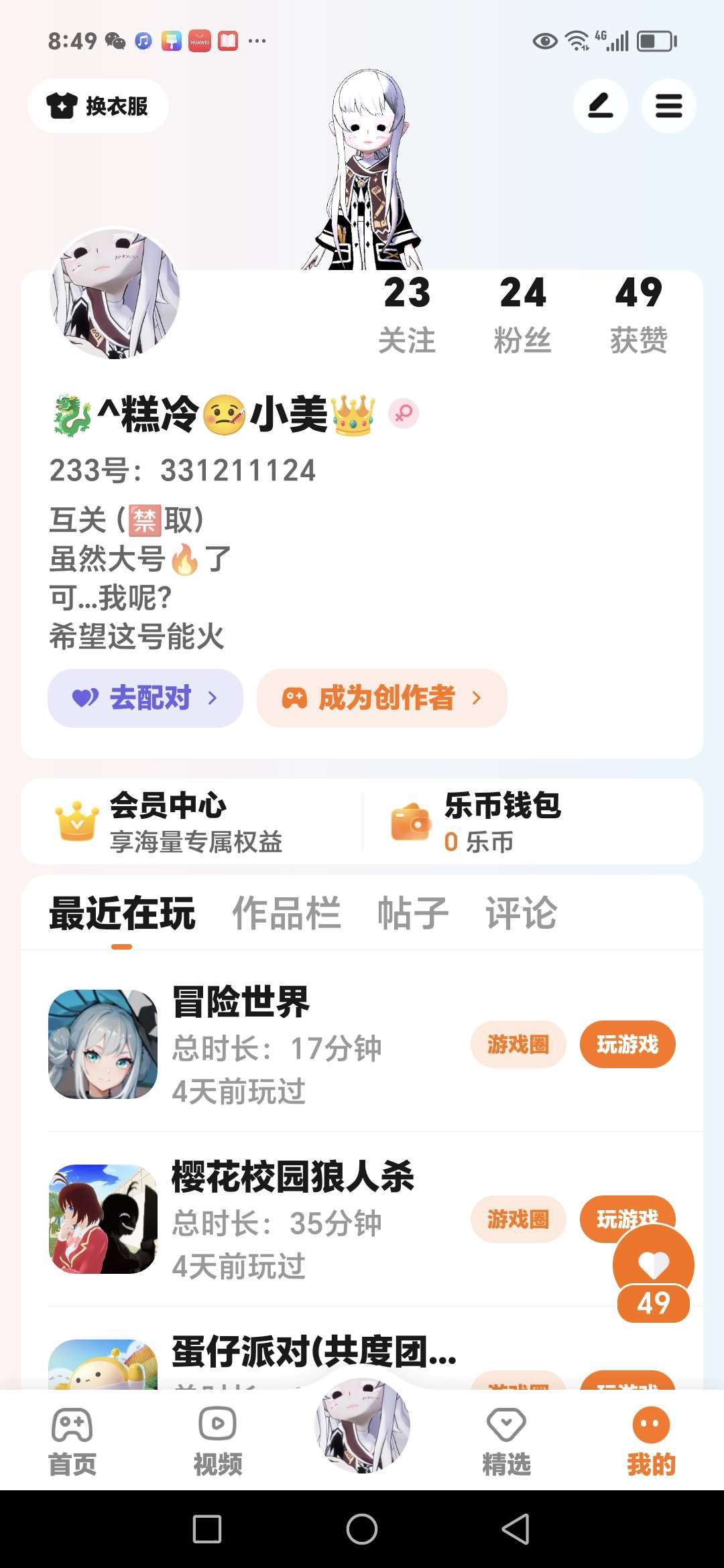Switch to the 评论 tab

[x=522, y=913]
